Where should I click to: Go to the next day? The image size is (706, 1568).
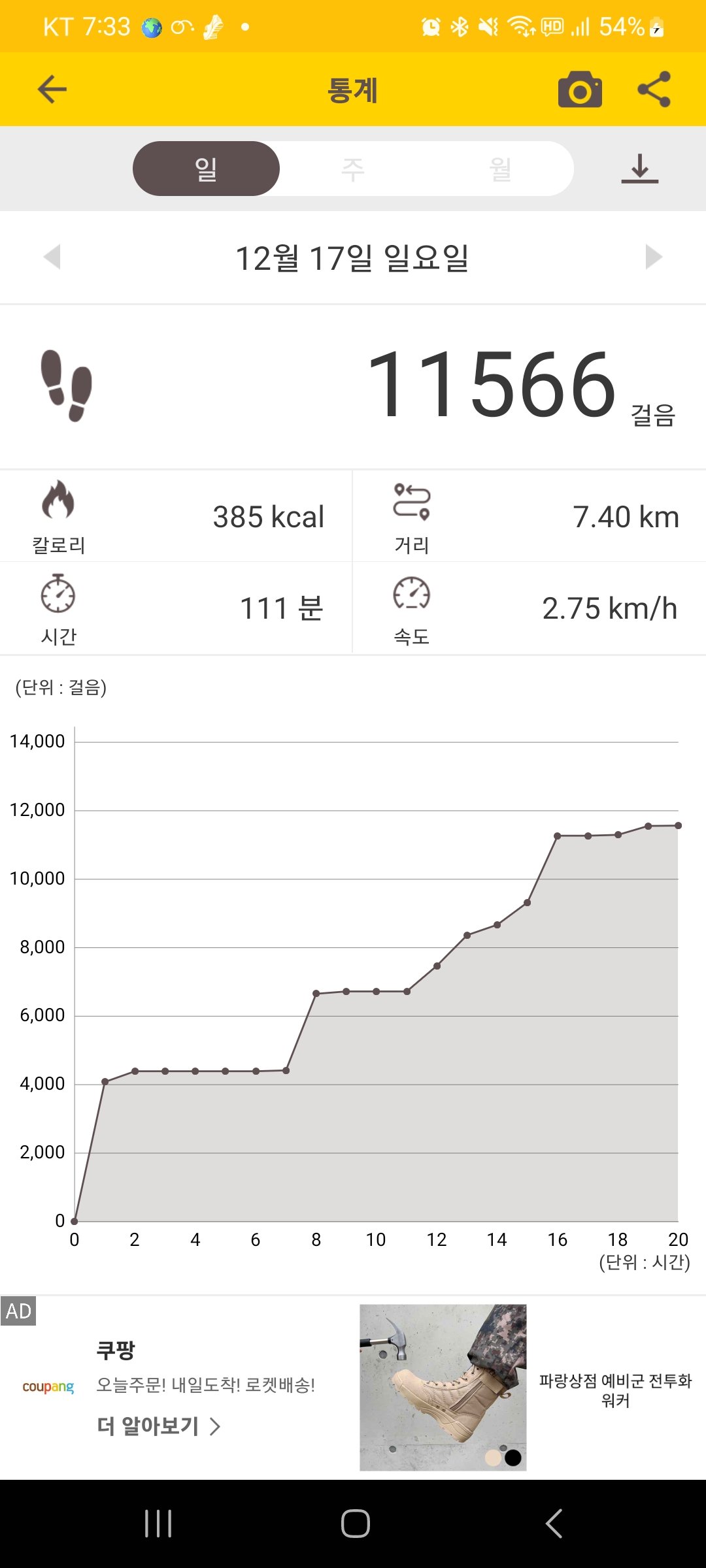(x=653, y=257)
